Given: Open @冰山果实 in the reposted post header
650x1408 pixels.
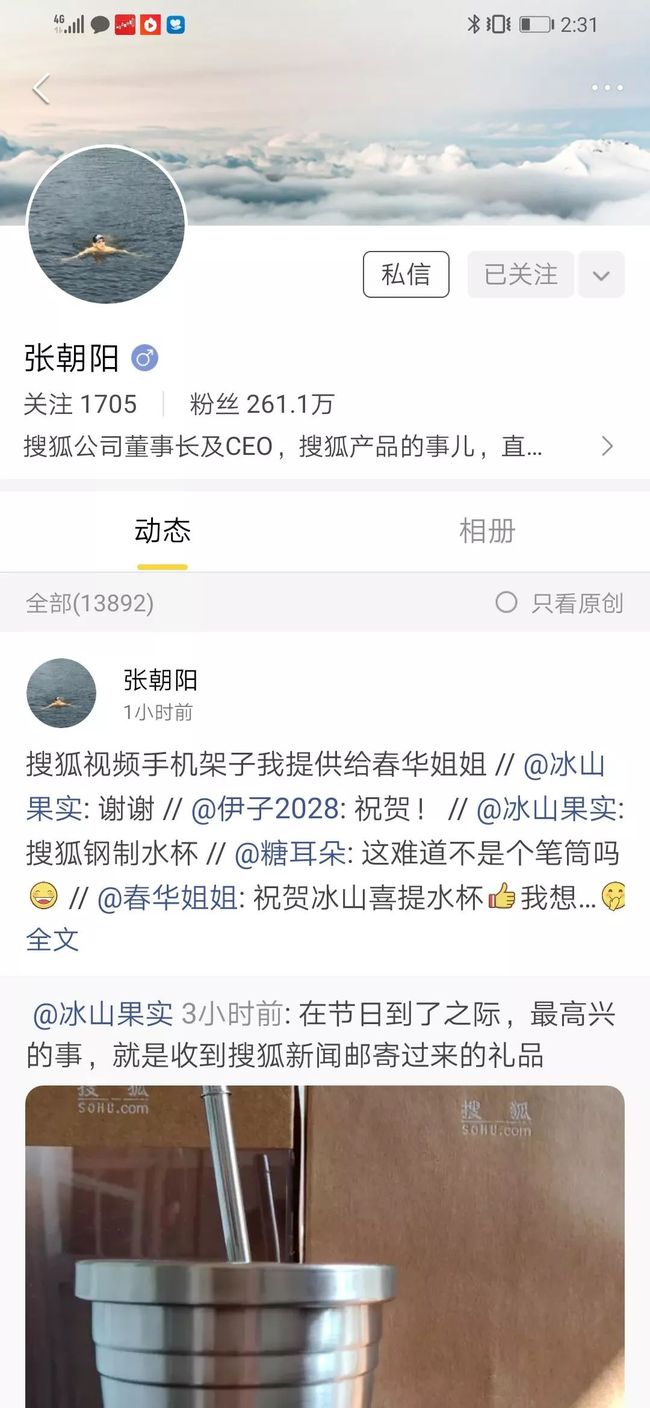Looking at the screenshot, I should (102, 1014).
